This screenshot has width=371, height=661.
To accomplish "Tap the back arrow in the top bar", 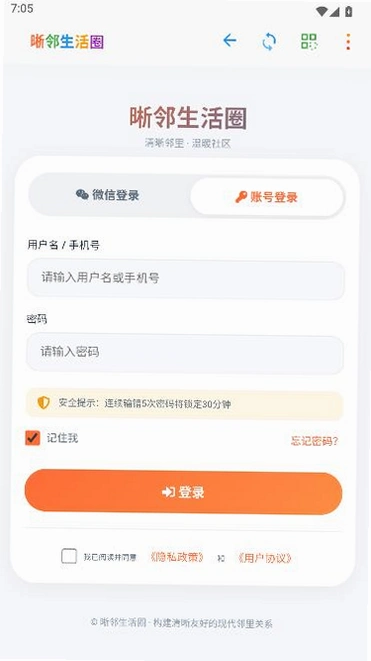I will pos(230,41).
